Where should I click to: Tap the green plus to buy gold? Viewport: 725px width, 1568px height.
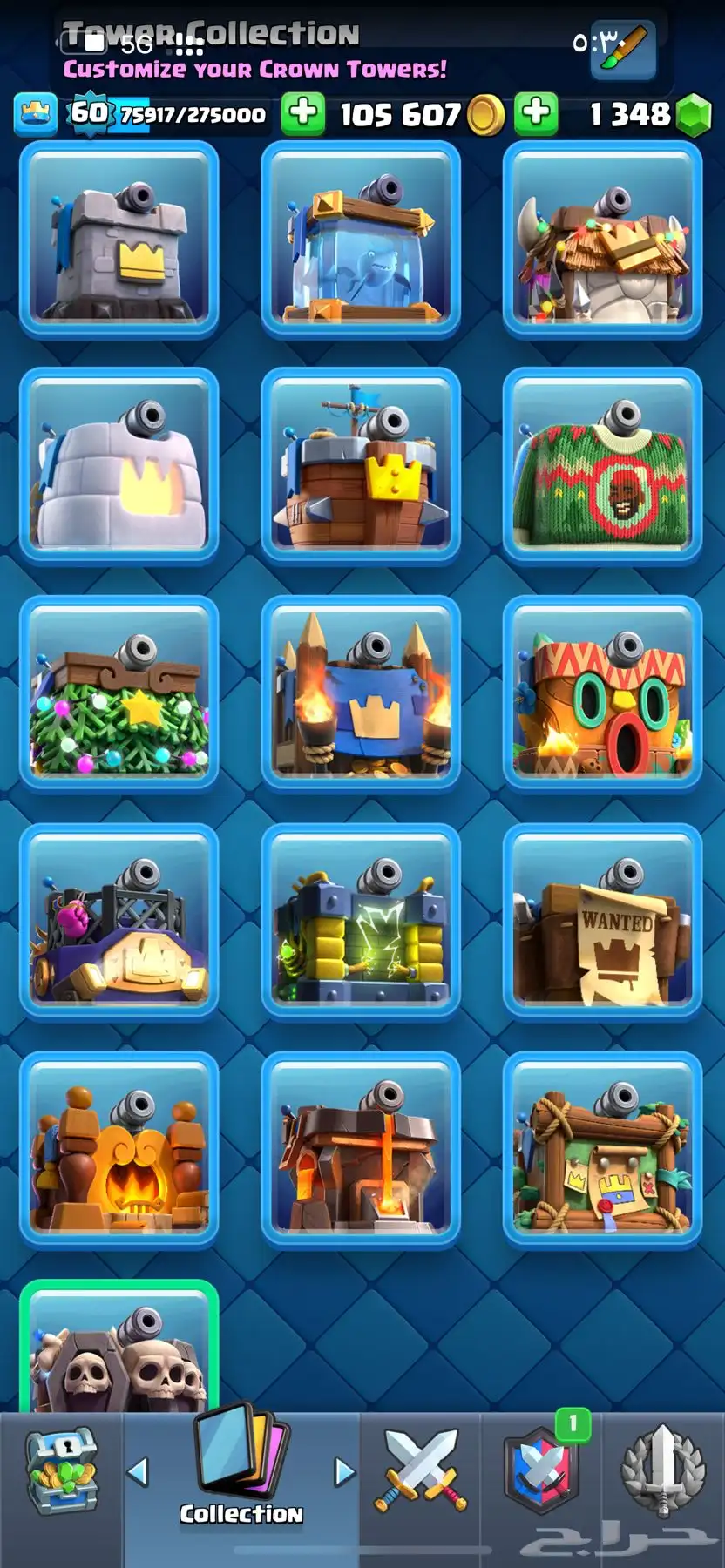pyautogui.click(x=536, y=113)
